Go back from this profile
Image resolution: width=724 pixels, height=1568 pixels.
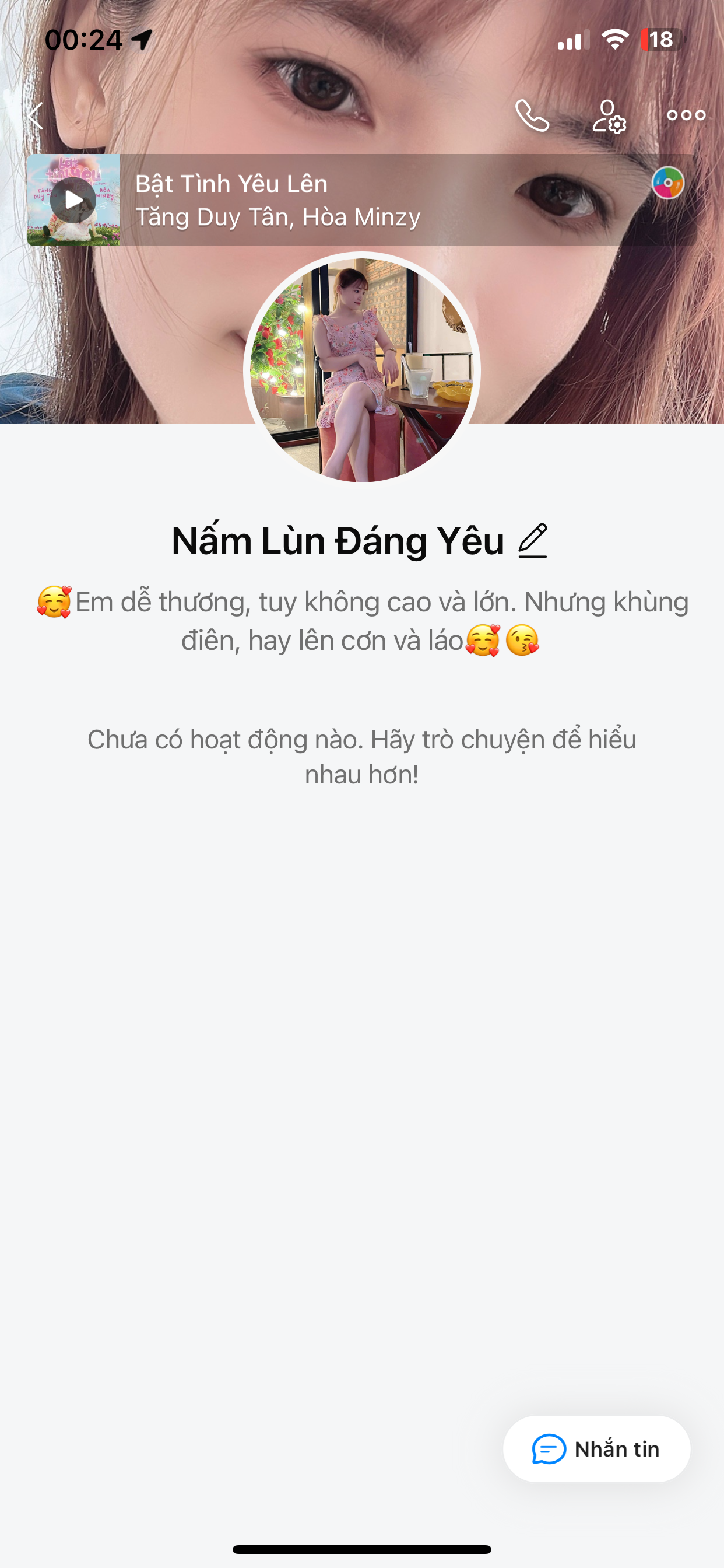coord(36,116)
